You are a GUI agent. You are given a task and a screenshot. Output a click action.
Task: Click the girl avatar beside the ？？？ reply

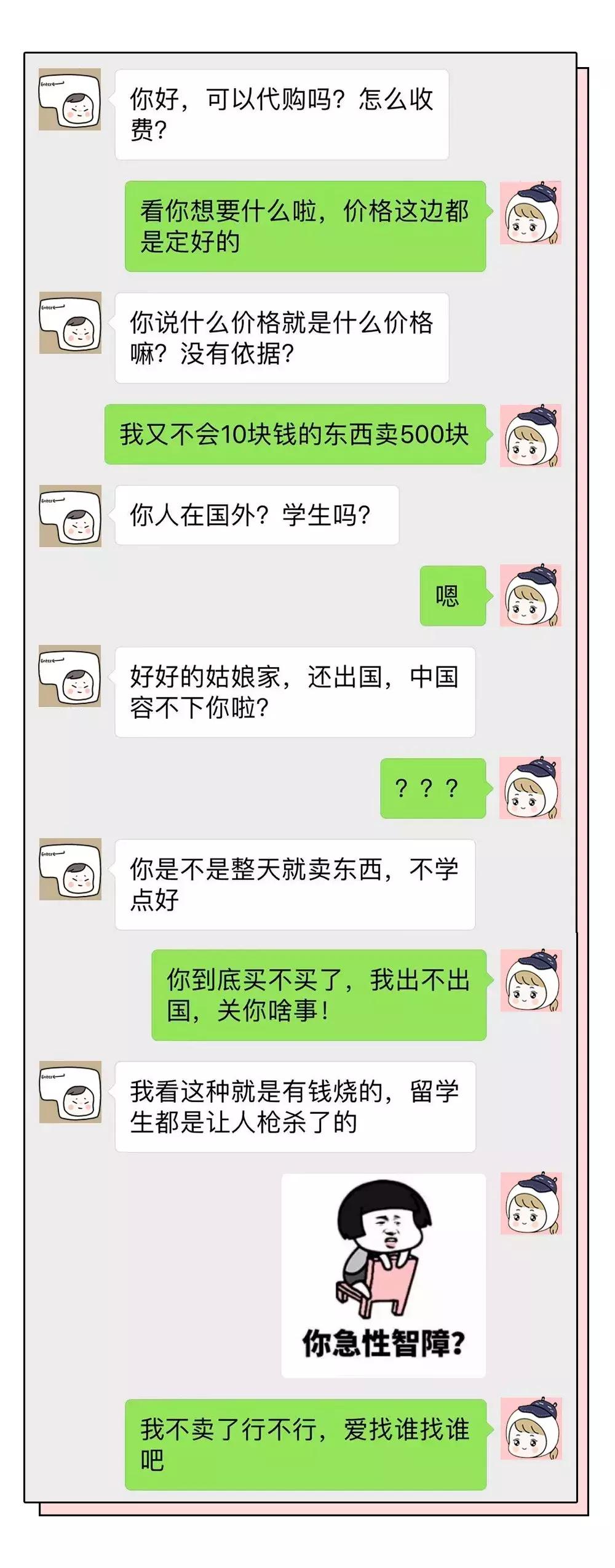tap(531, 788)
